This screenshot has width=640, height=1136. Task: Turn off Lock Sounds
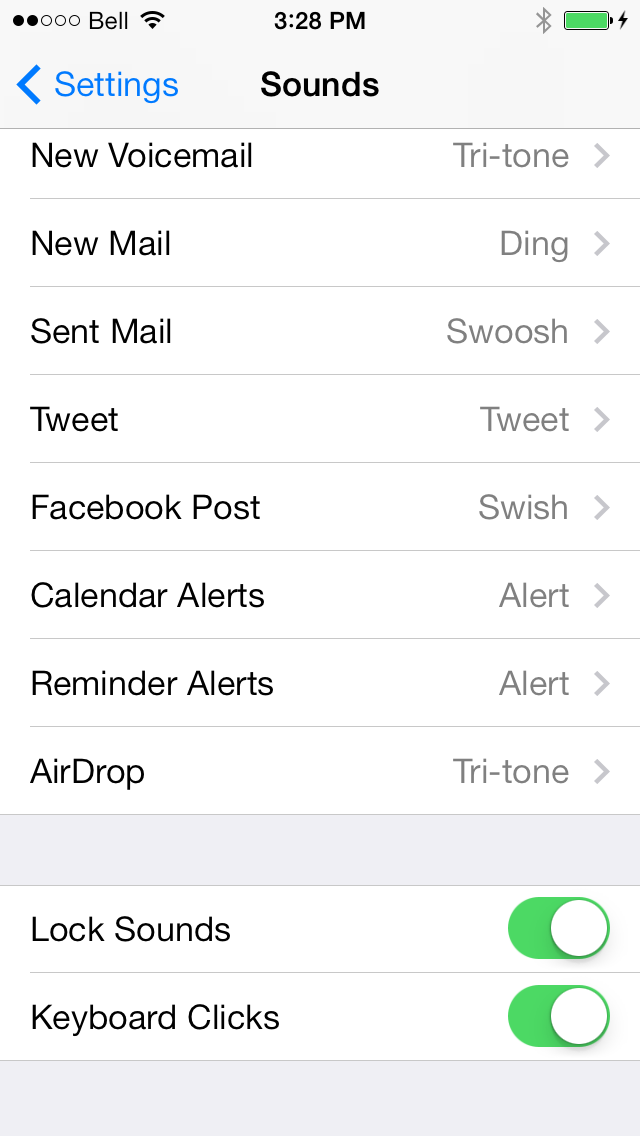coord(559,929)
